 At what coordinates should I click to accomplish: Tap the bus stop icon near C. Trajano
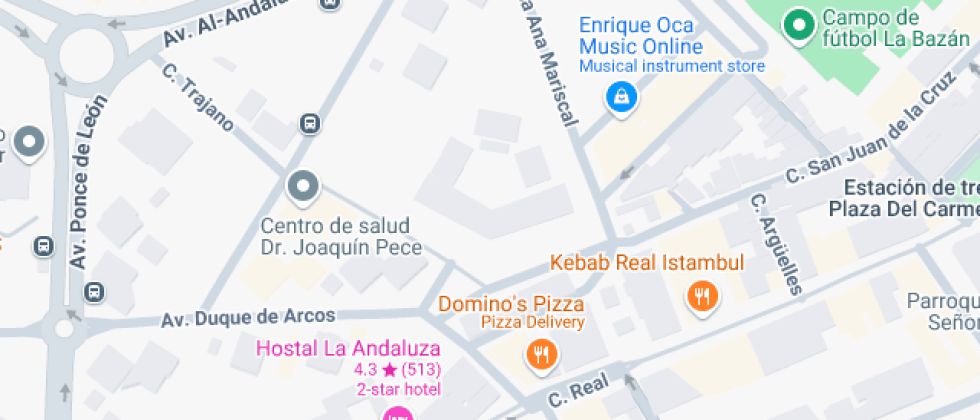[x=310, y=124]
